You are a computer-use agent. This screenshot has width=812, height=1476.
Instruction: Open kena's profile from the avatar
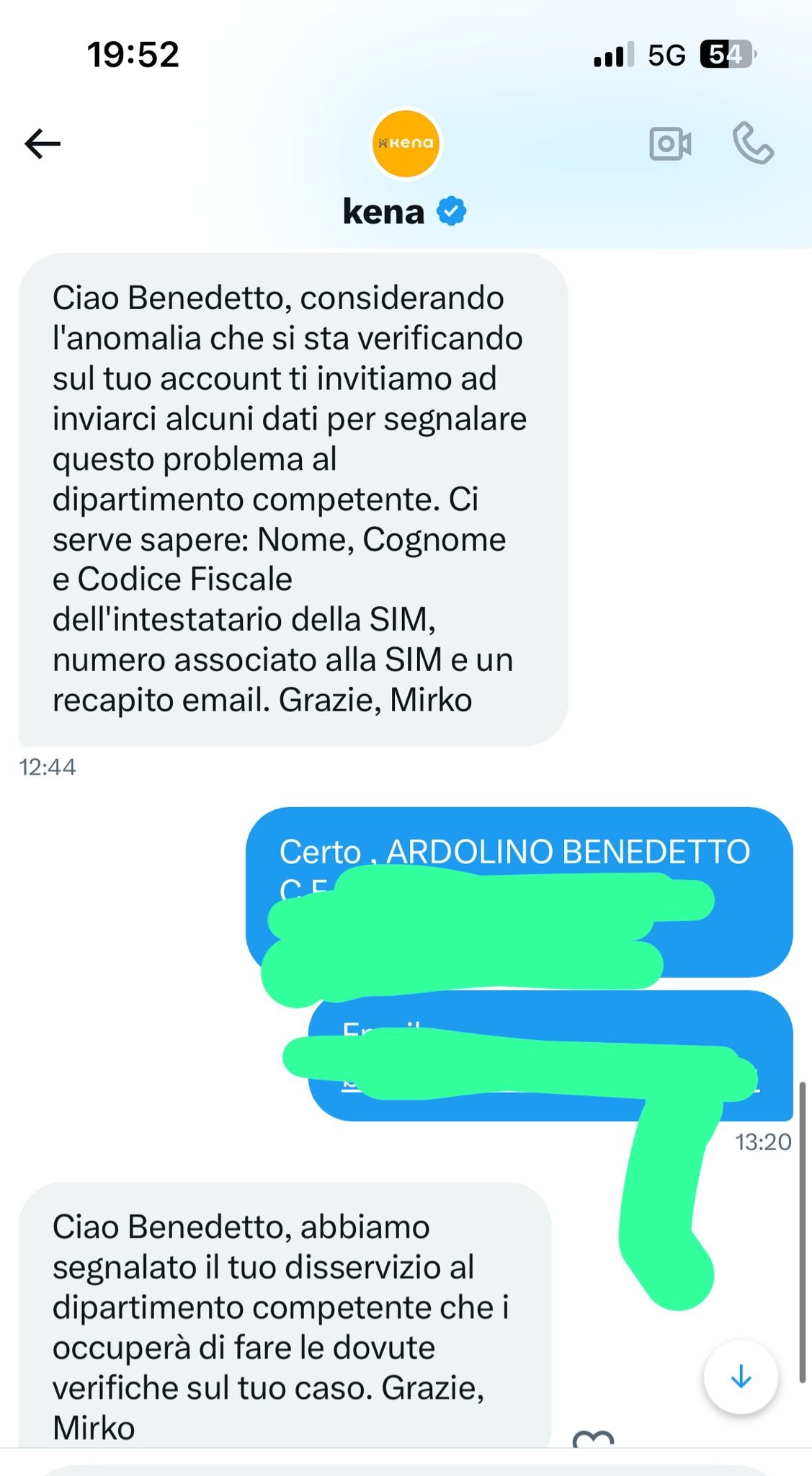click(x=406, y=143)
